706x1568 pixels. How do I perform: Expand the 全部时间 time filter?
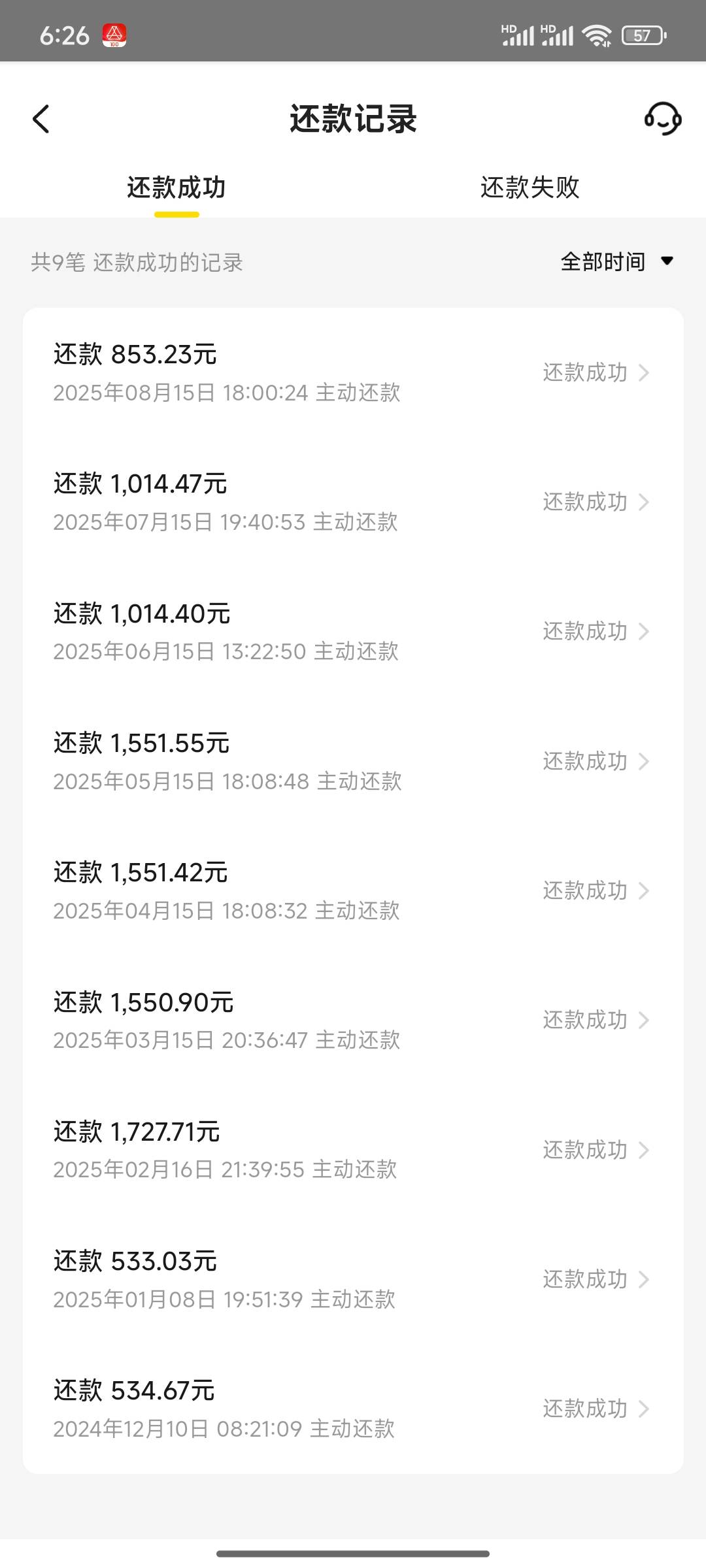tap(617, 262)
